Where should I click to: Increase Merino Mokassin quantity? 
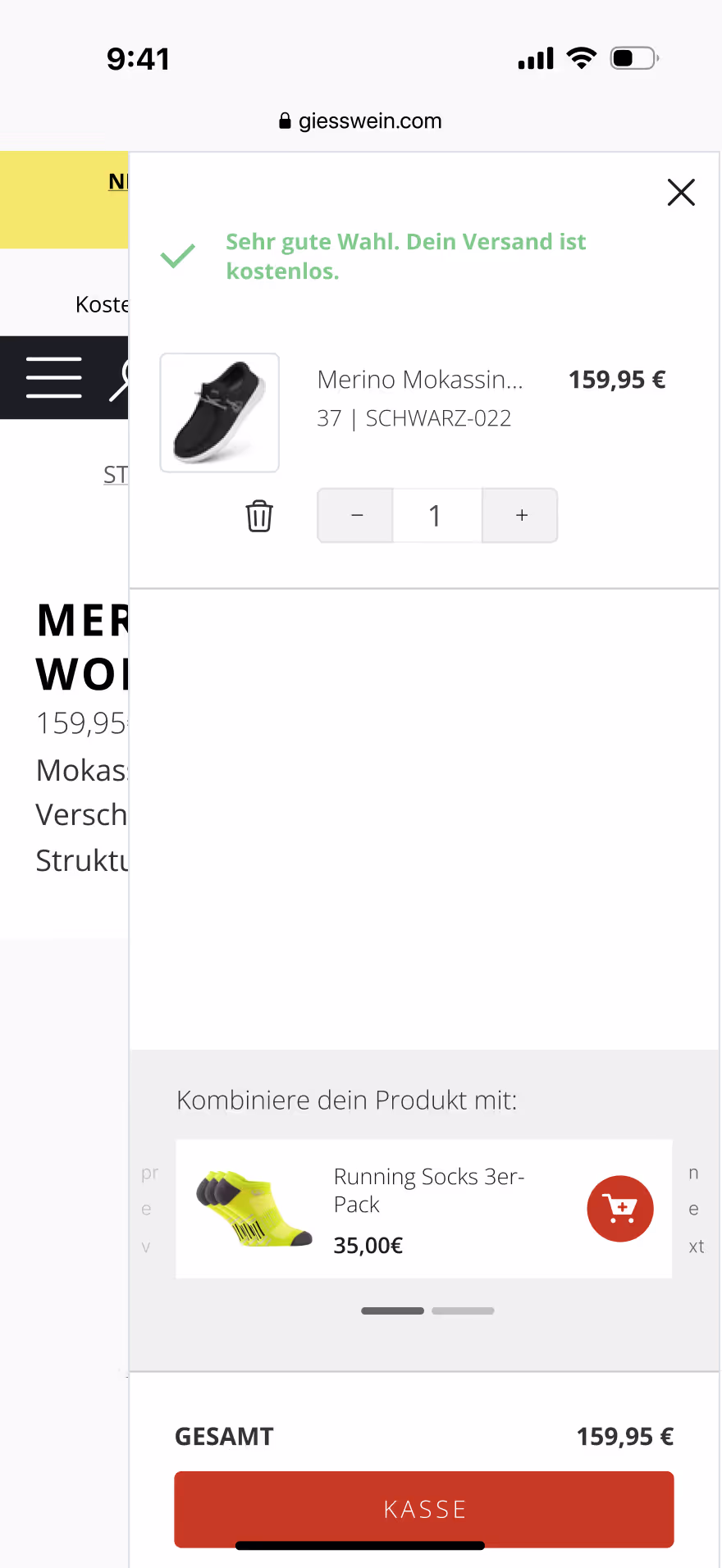point(521,516)
